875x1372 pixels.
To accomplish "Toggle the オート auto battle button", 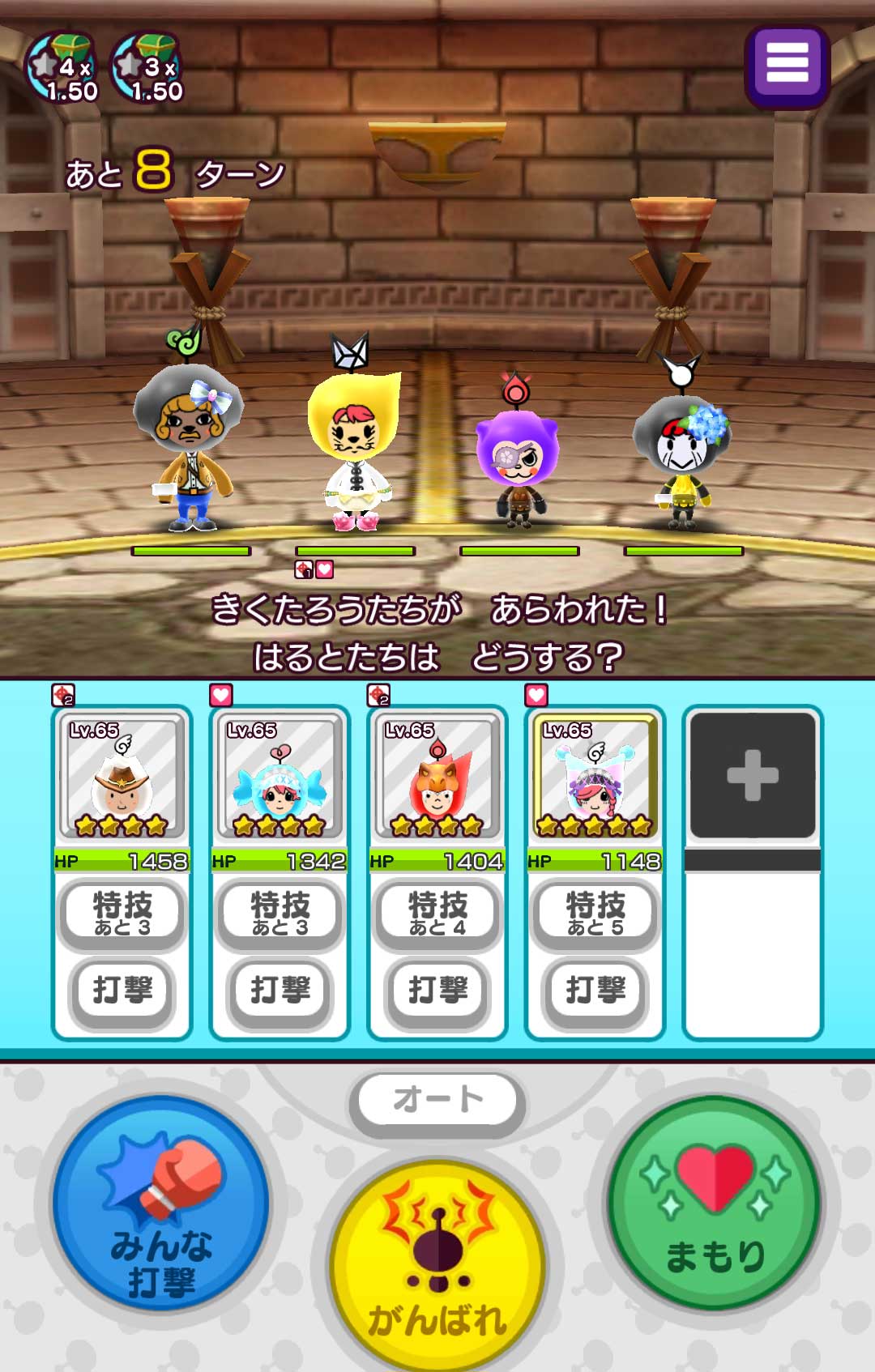I will [437, 1100].
